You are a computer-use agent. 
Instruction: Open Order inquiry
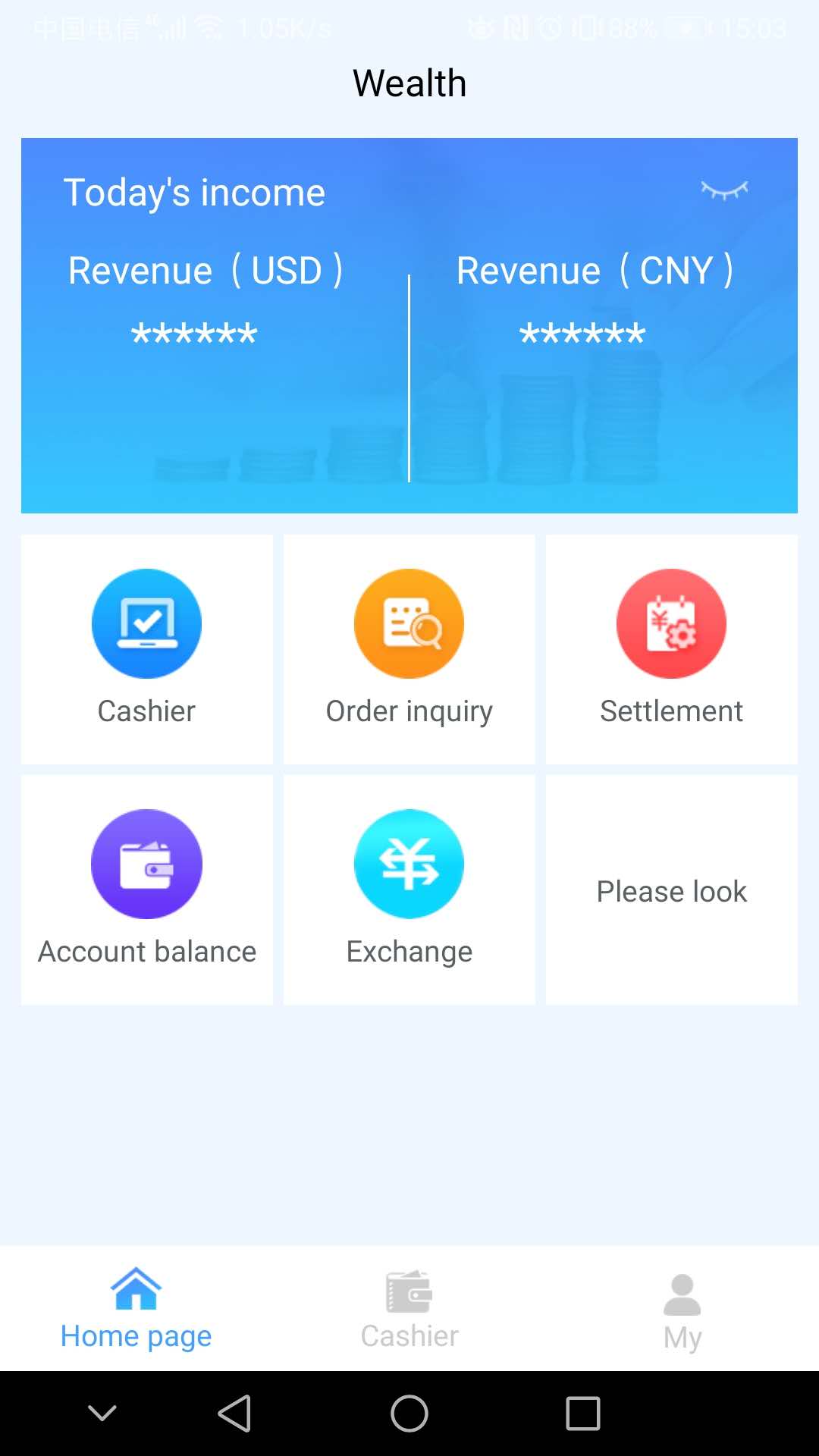point(409,648)
